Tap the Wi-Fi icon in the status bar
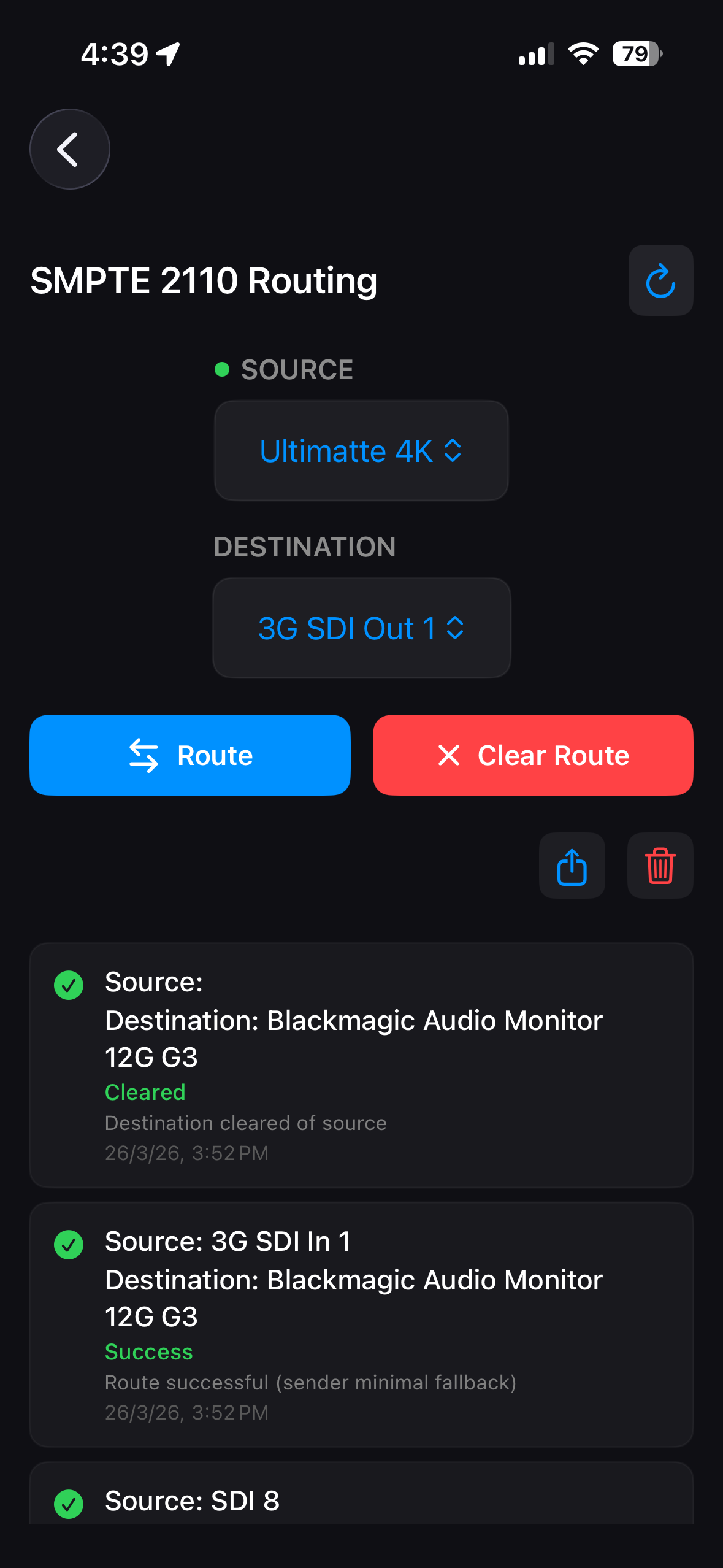 click(x=583, y=54)
